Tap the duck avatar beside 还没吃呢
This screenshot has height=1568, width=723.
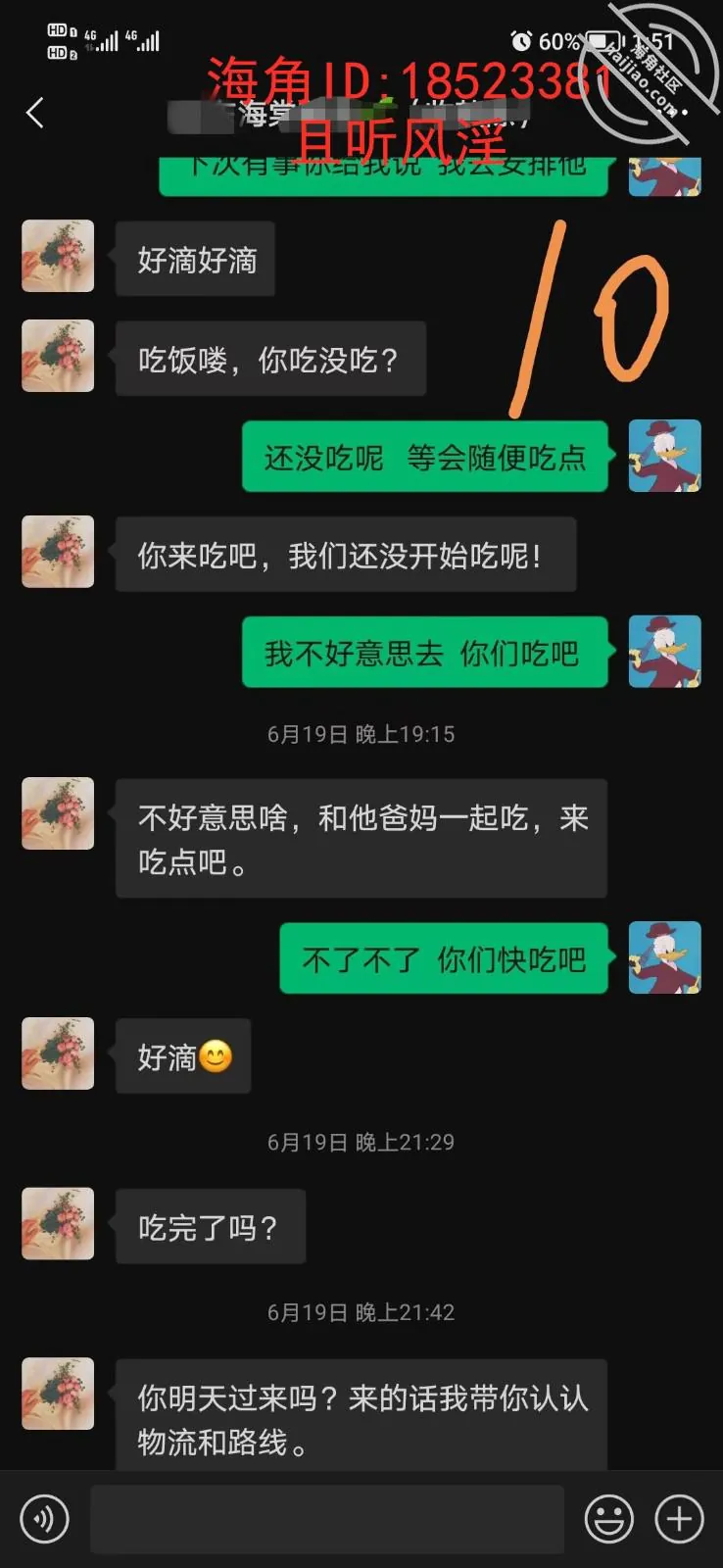point(664,456)
